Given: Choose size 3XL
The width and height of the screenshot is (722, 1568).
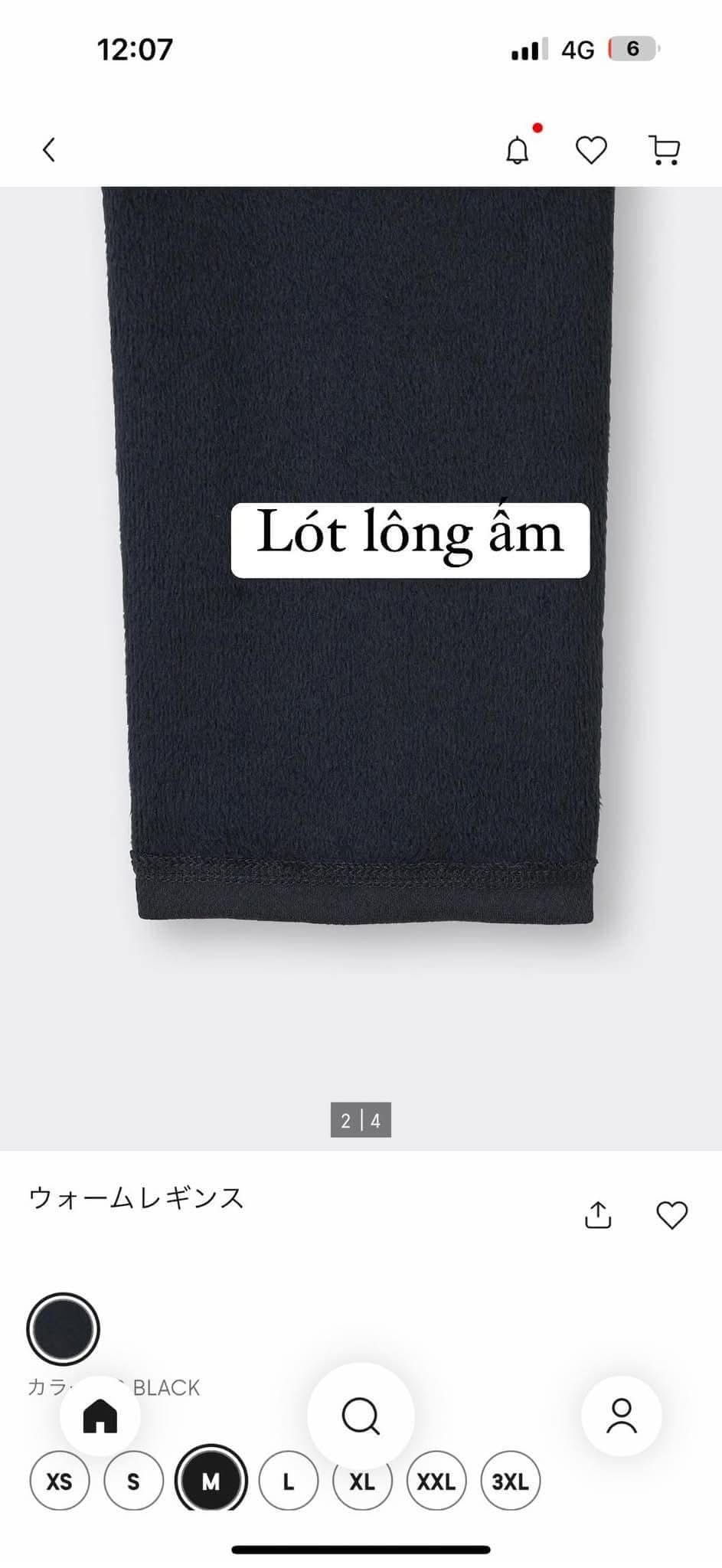Looking at the screenshot, I should [511, 1481].
